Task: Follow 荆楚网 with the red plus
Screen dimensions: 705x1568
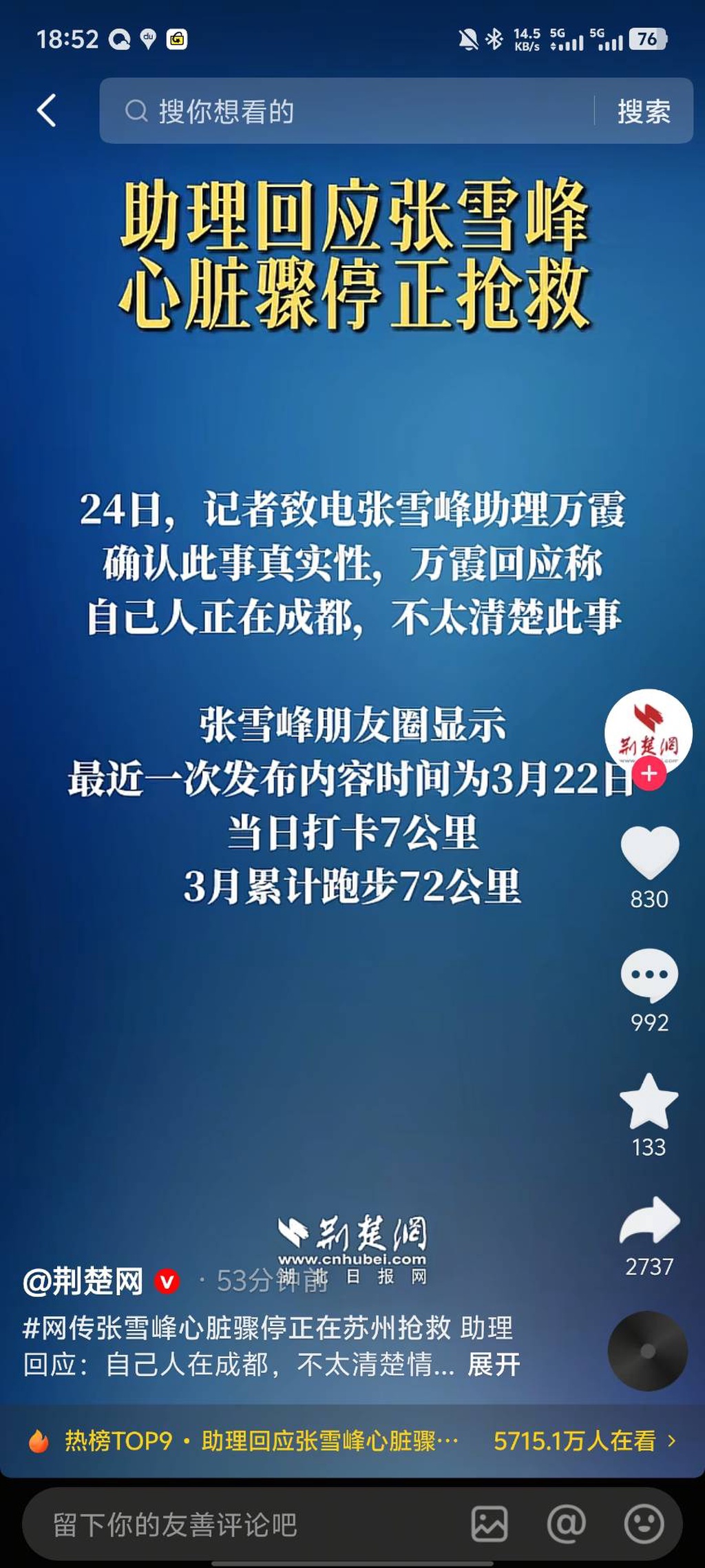Action: 649,774
